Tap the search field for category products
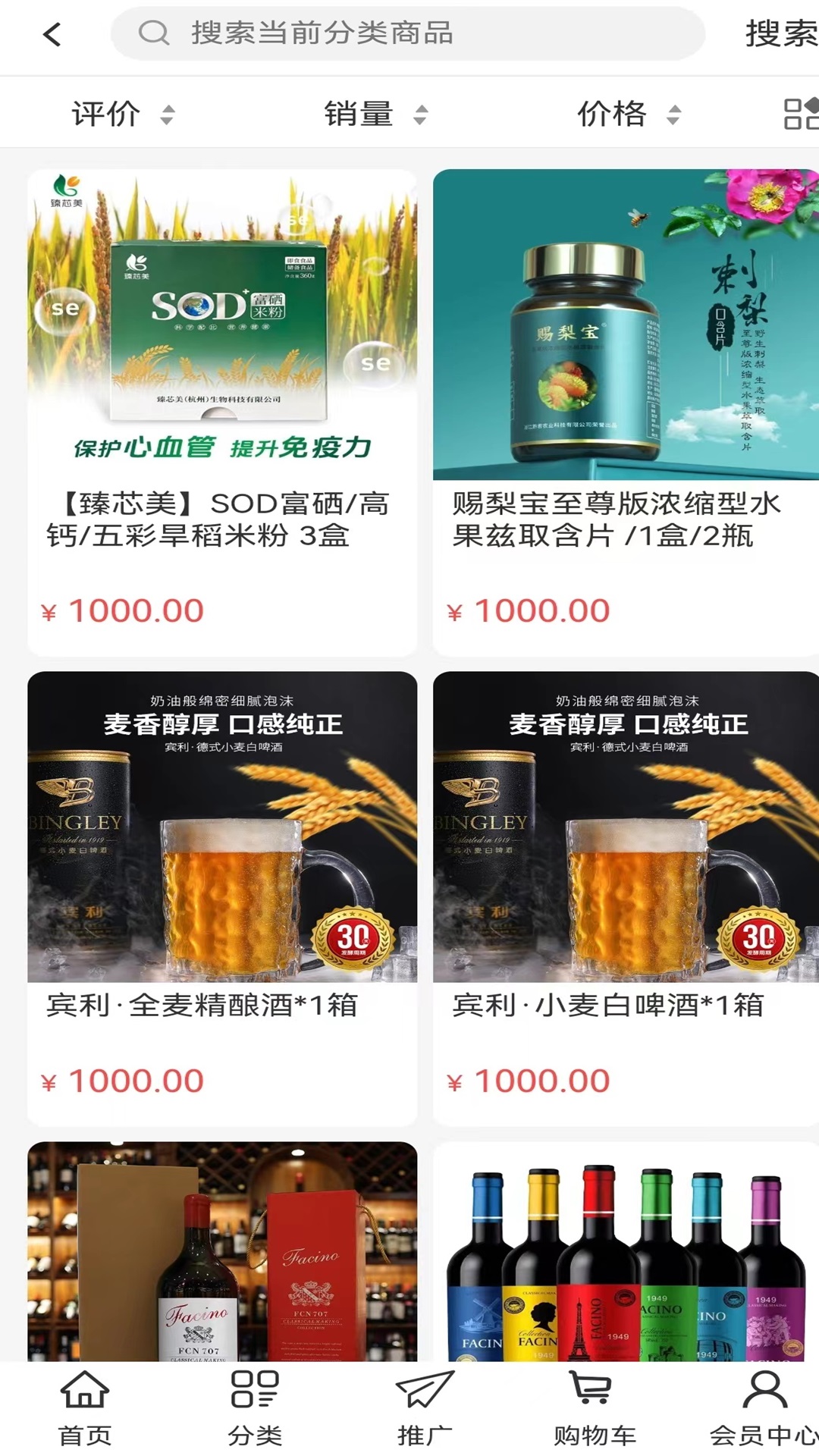Screen dimensions: 819x1456 409,34
